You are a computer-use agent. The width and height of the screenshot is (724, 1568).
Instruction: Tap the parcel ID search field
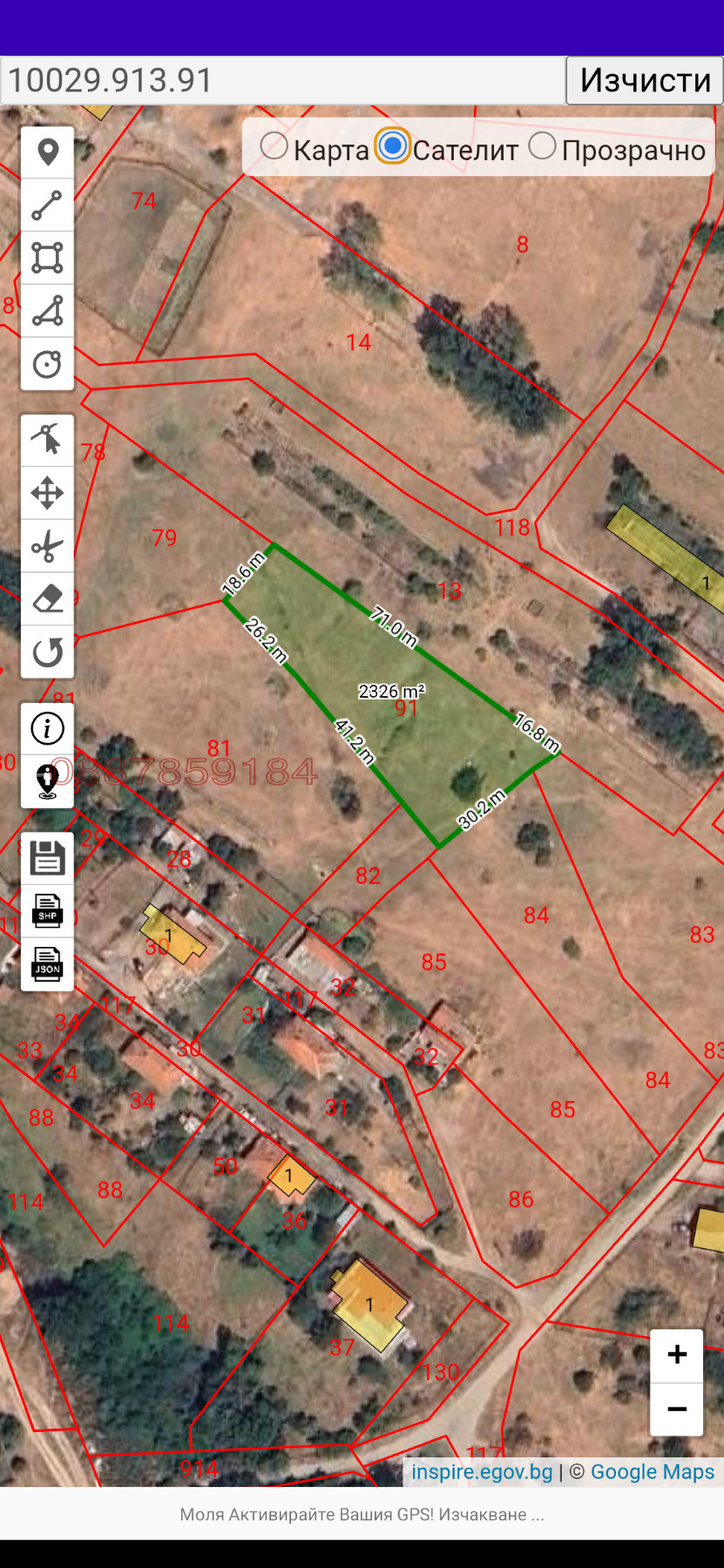pos(283,80)
